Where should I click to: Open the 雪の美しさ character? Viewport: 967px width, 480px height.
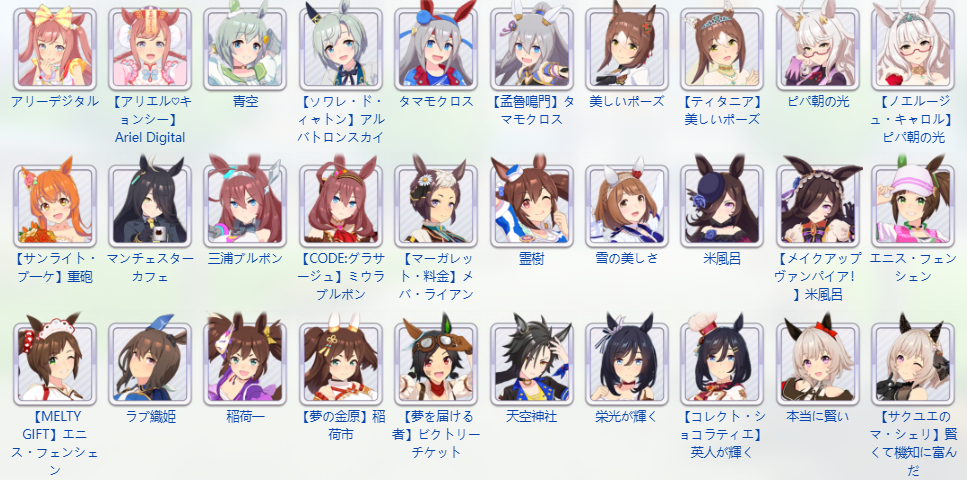[x=627, y=205]
